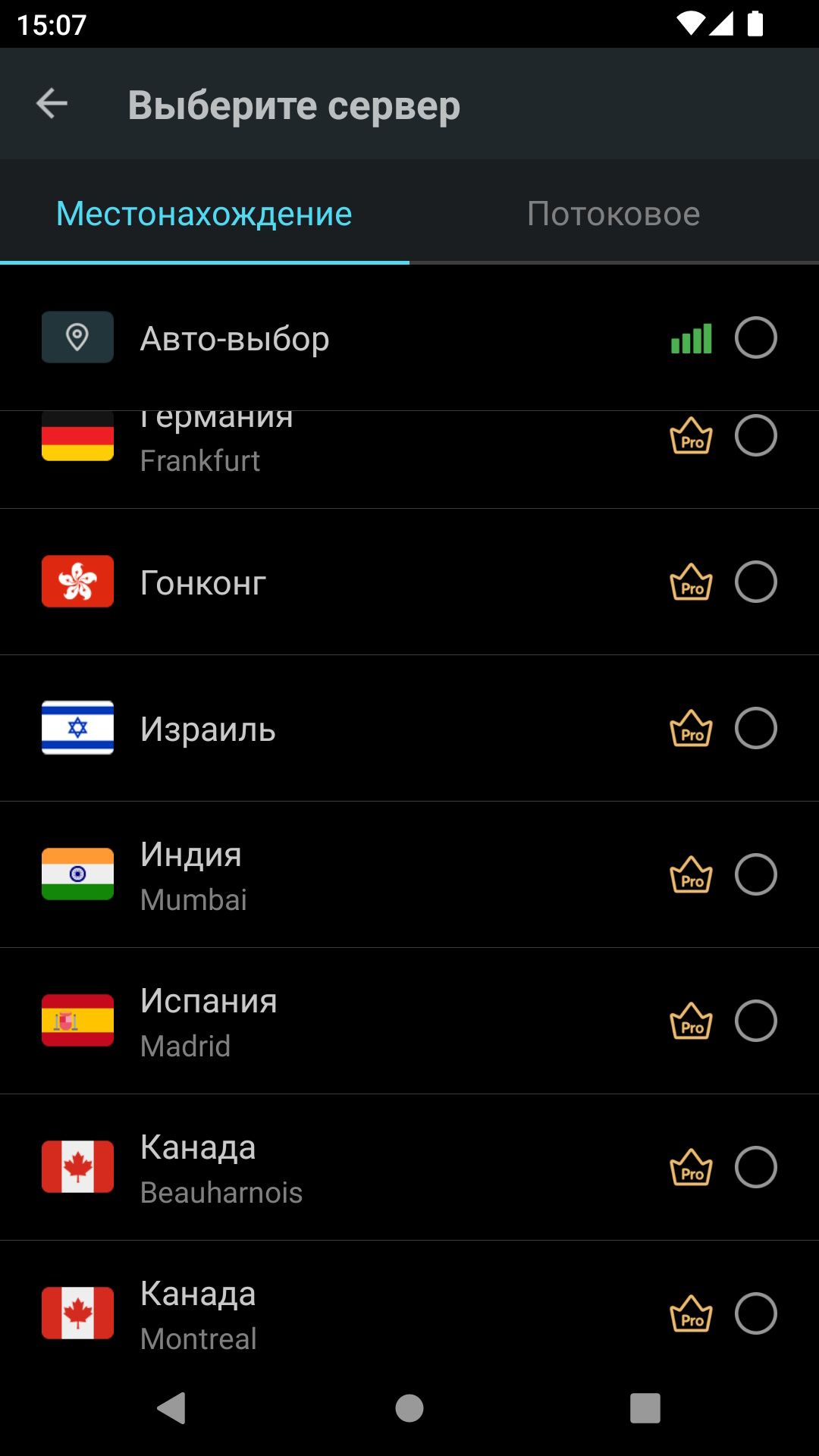Choose the Испания Madrid server

pyautogui.click(x=755, y=1021)
